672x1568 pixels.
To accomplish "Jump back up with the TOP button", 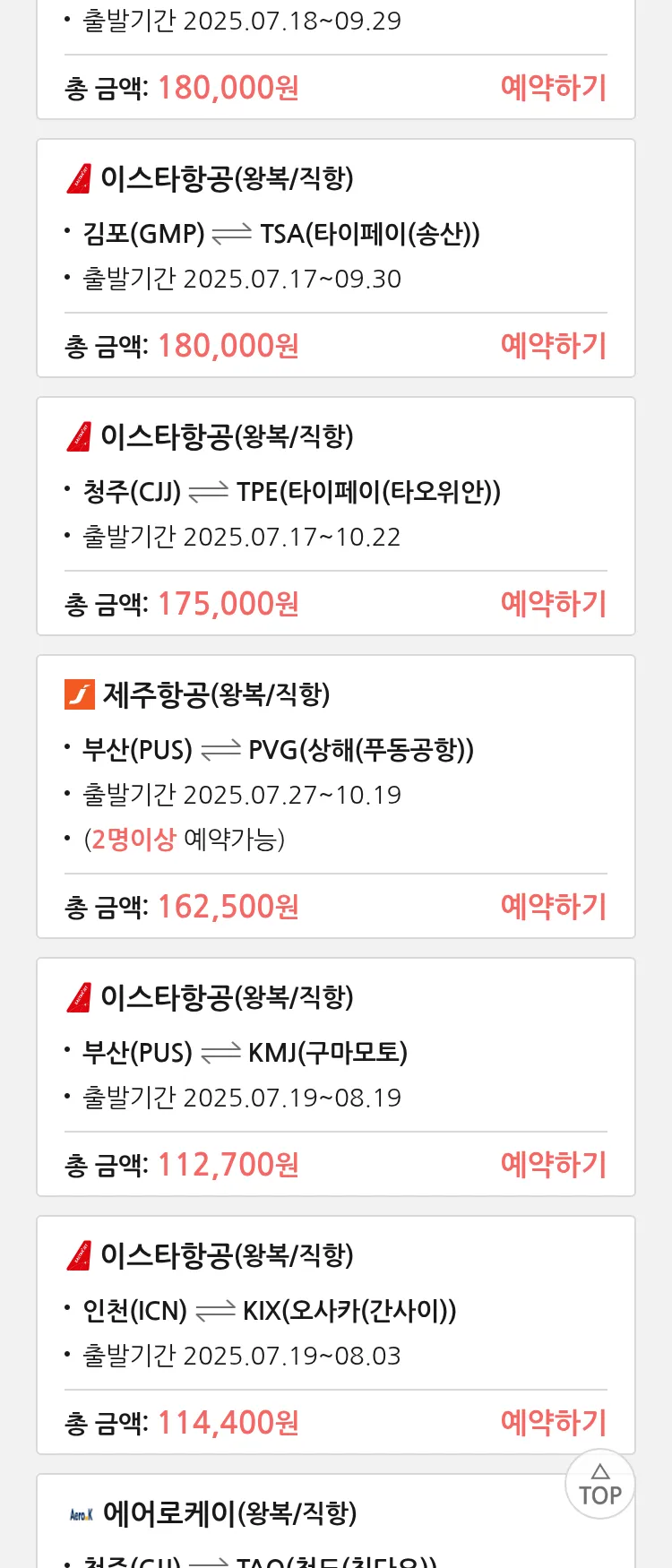I will tap(599, 1485).
